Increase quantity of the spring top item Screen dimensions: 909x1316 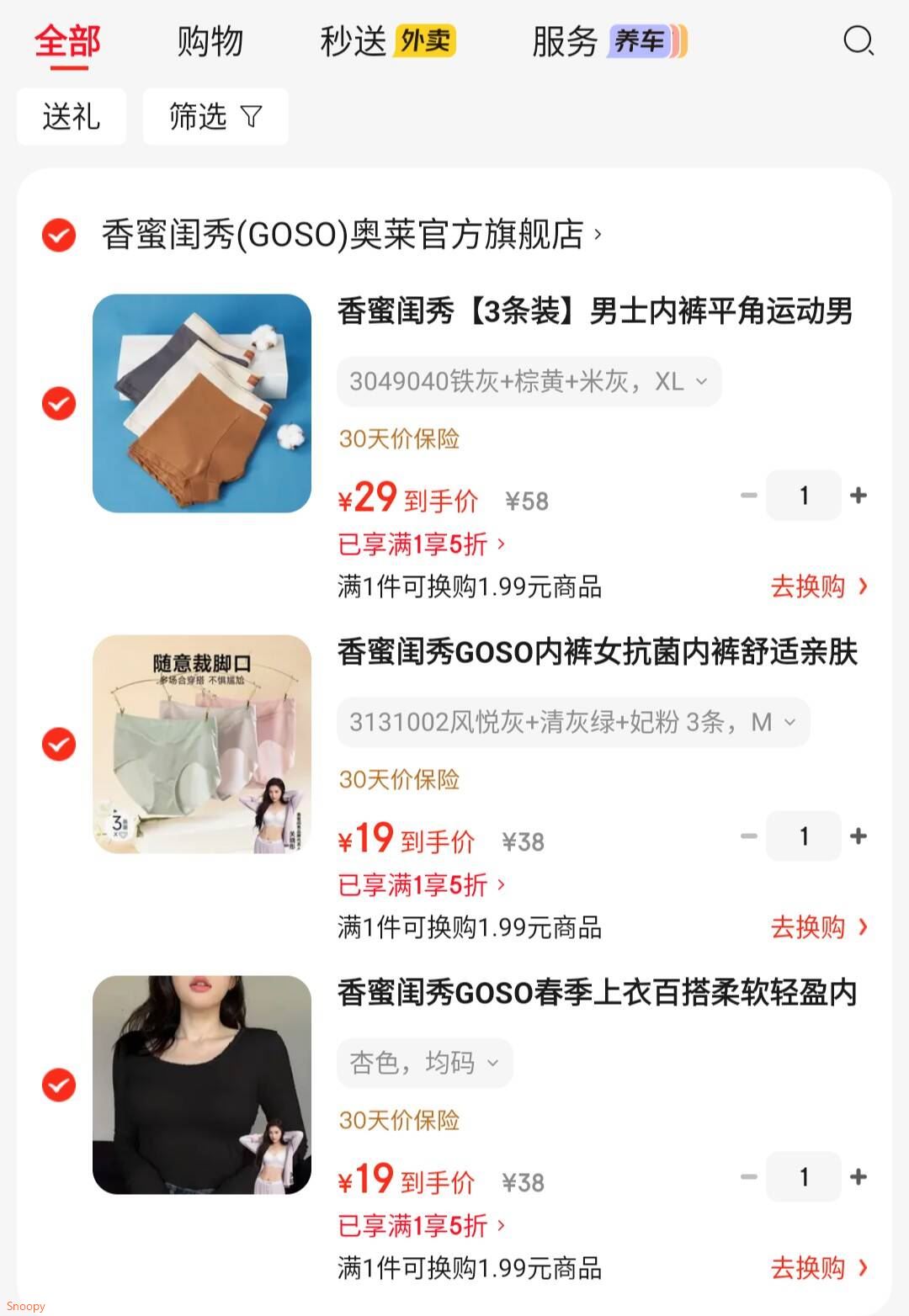click(x=858, y=1176)
